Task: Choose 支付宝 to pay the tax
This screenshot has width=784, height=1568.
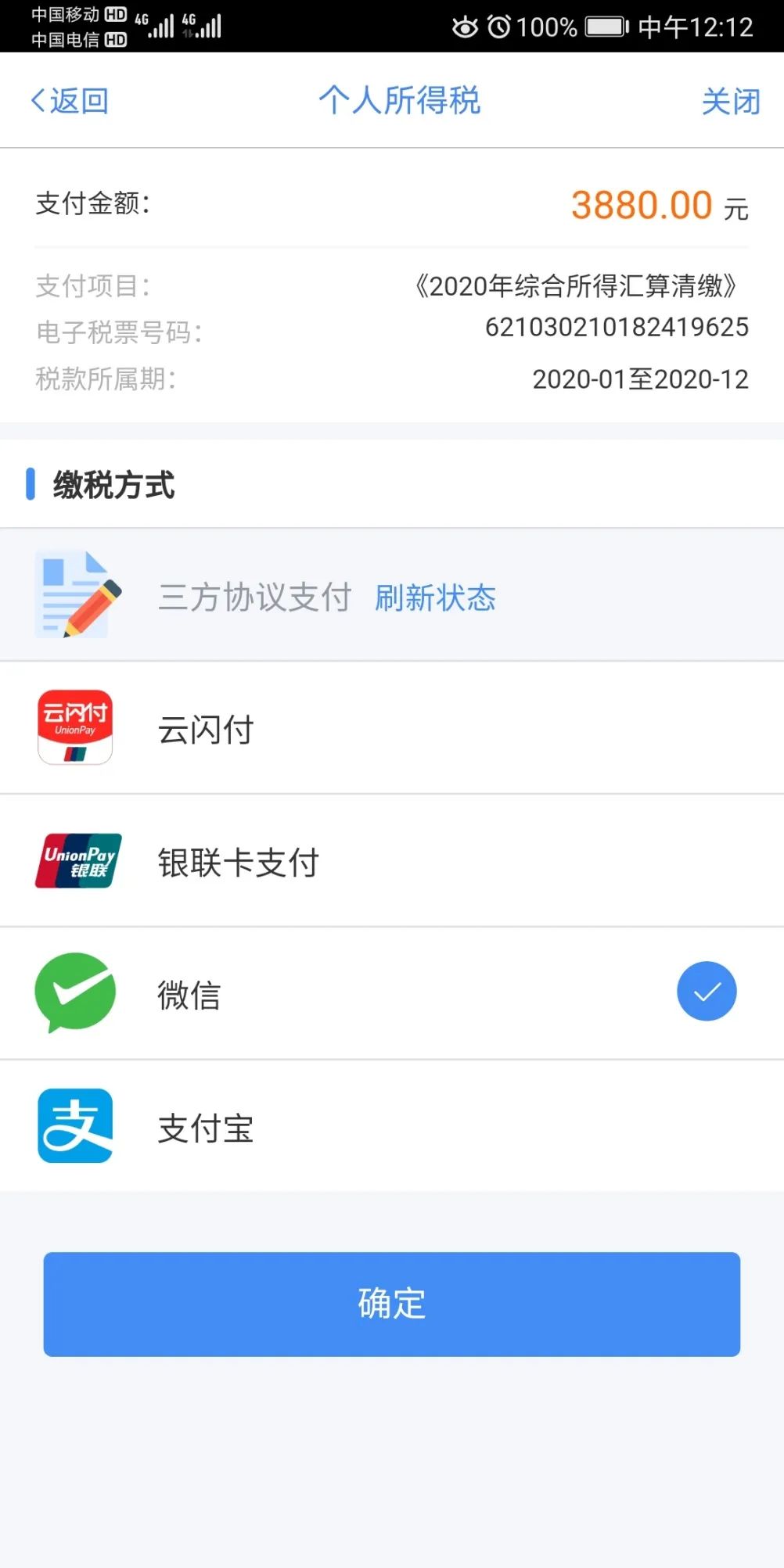Action: coord(392,1126)
